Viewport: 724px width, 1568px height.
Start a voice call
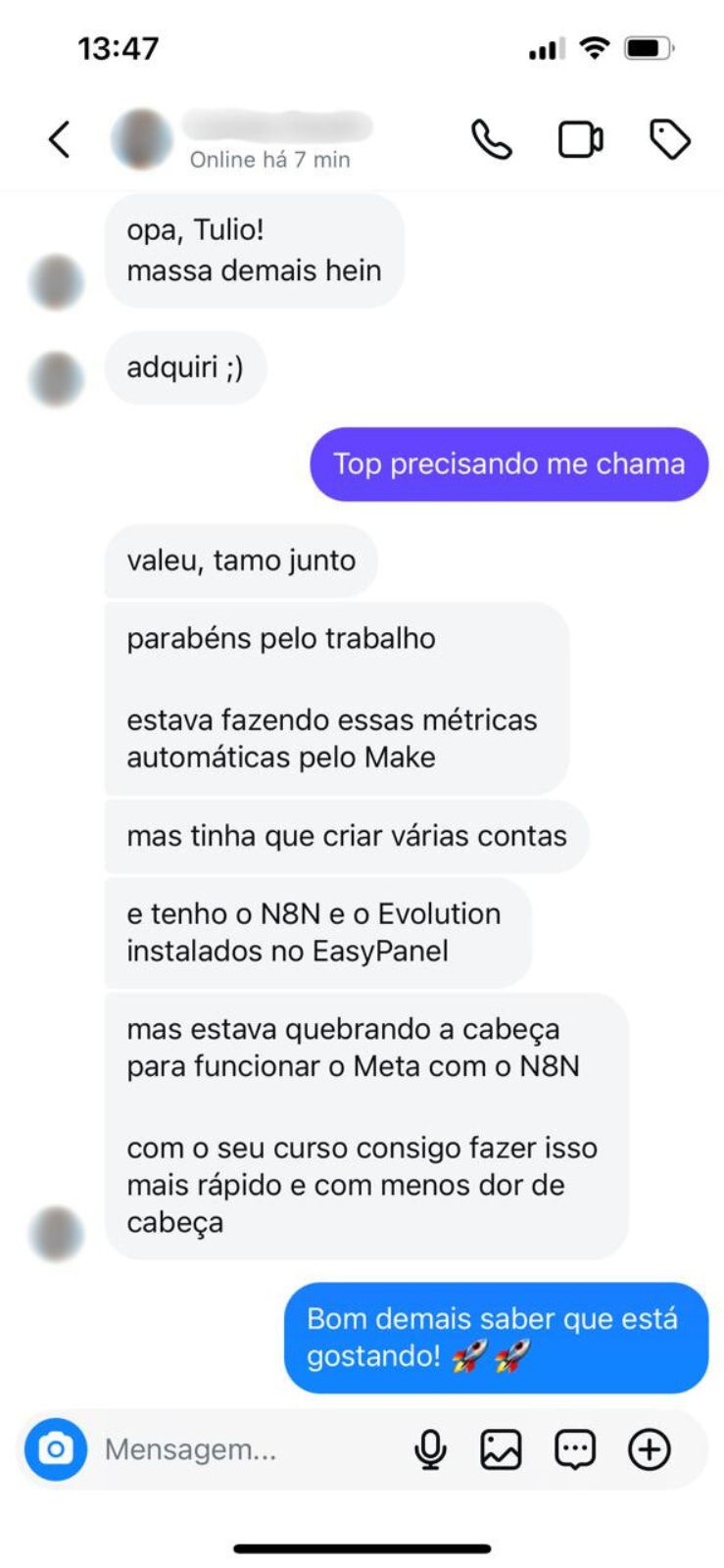click(491, 139)
